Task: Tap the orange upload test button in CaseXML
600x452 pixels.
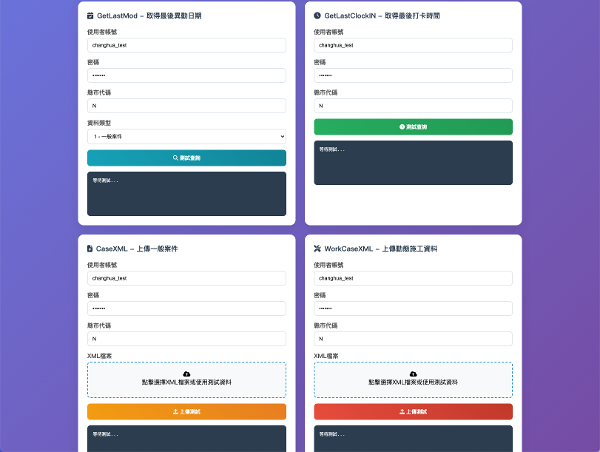Action: coord(186,411)
